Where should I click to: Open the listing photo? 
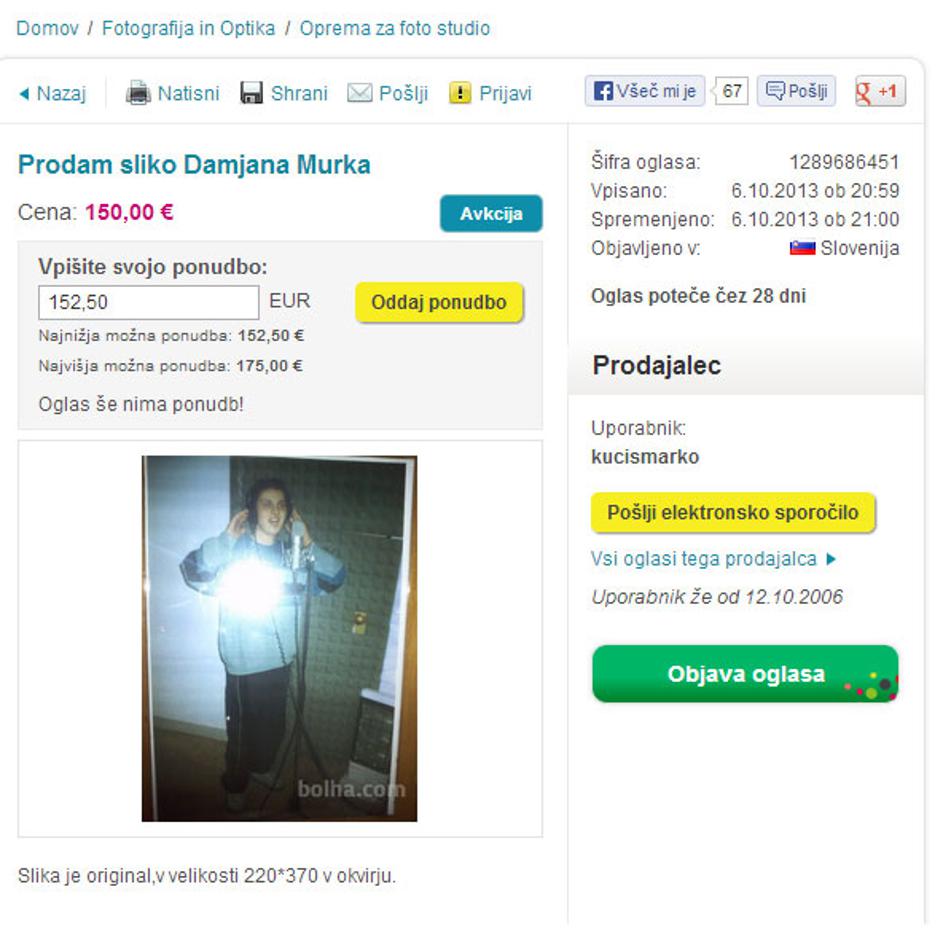point(279,638)
